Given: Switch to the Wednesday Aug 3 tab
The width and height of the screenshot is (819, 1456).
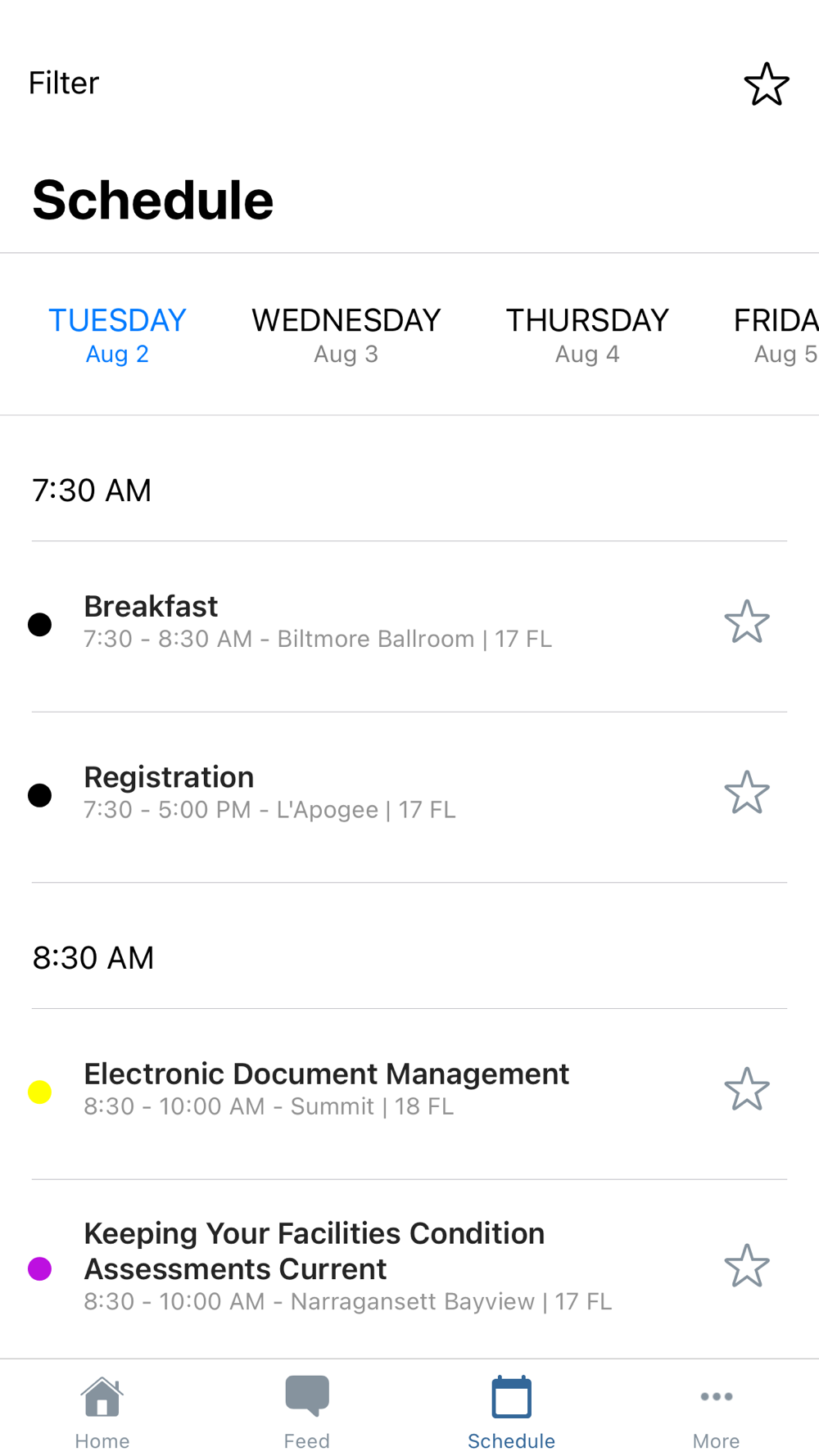Looking at the screenshot, I should pyautogui.click(x=346, y=335).
